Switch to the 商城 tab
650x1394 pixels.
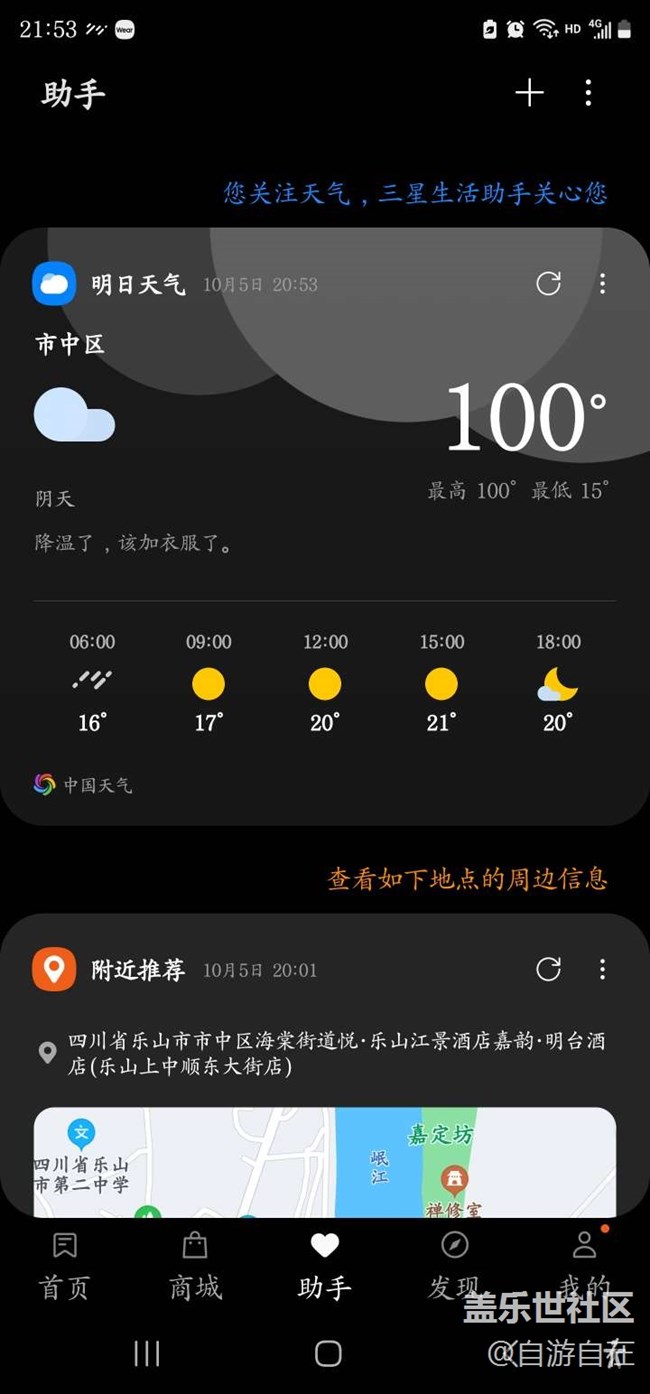click(195, 1265)
